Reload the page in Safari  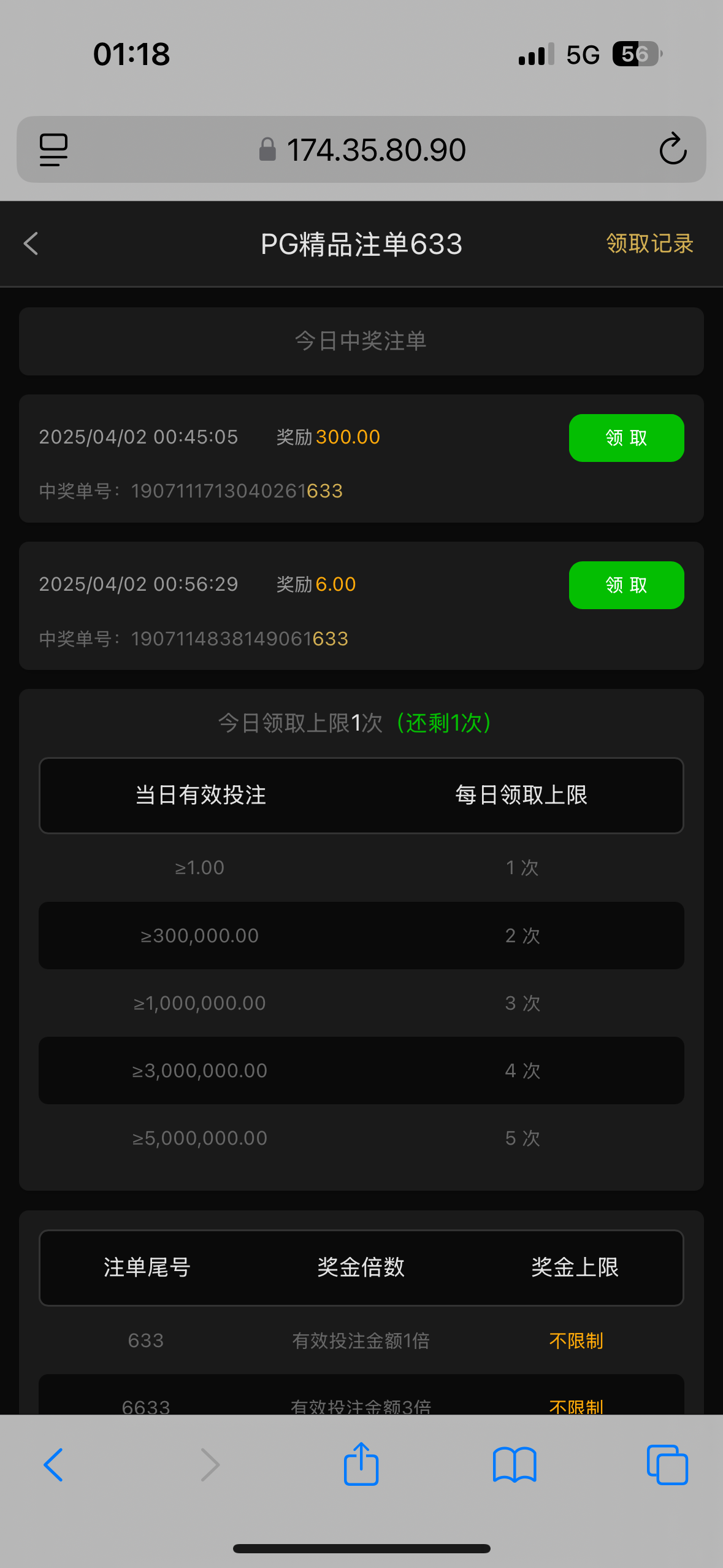(x=673, y=149)
